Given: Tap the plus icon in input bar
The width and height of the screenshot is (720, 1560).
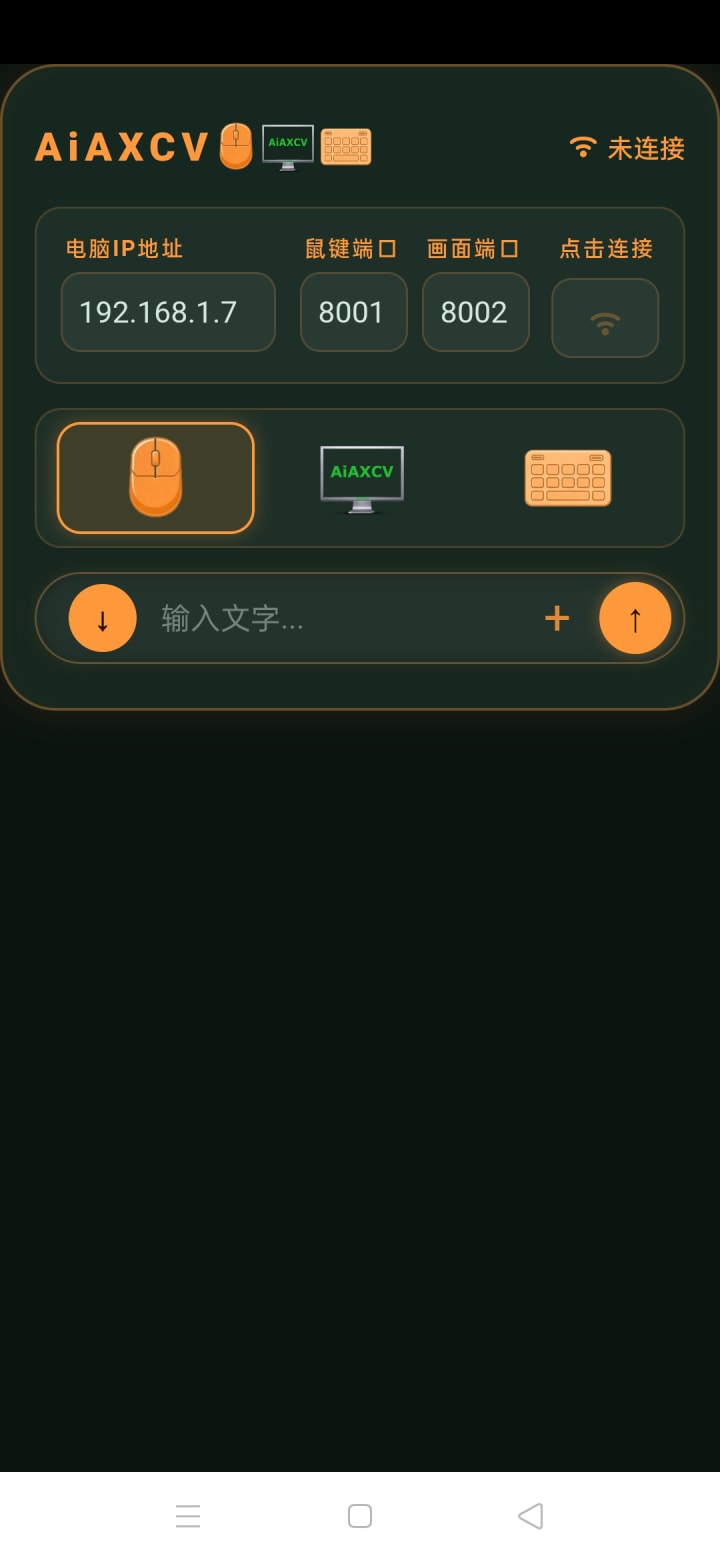Looking at the screenshot, I should click(557, 618).
